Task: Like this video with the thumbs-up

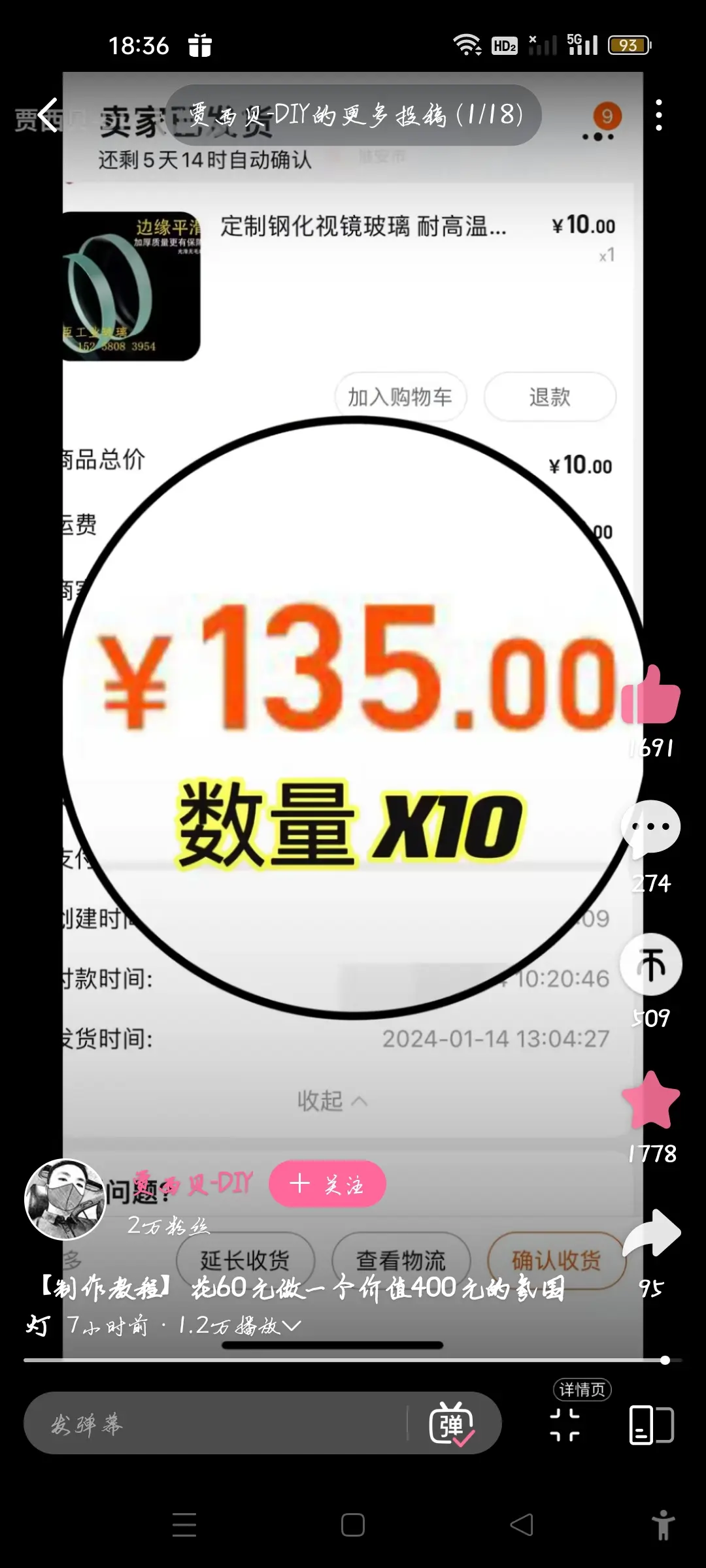Action: (651, 694)
